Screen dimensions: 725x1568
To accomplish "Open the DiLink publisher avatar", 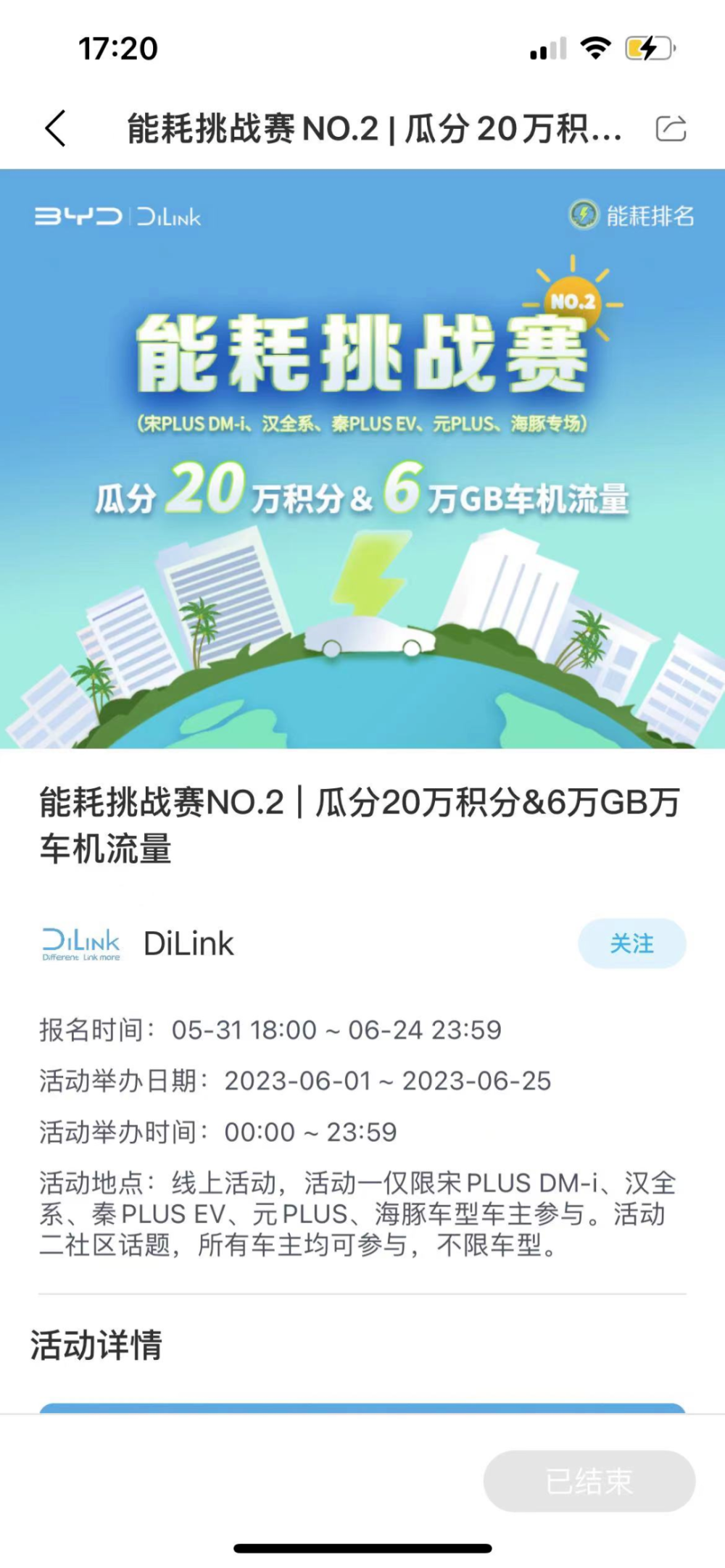I will 81,943.
